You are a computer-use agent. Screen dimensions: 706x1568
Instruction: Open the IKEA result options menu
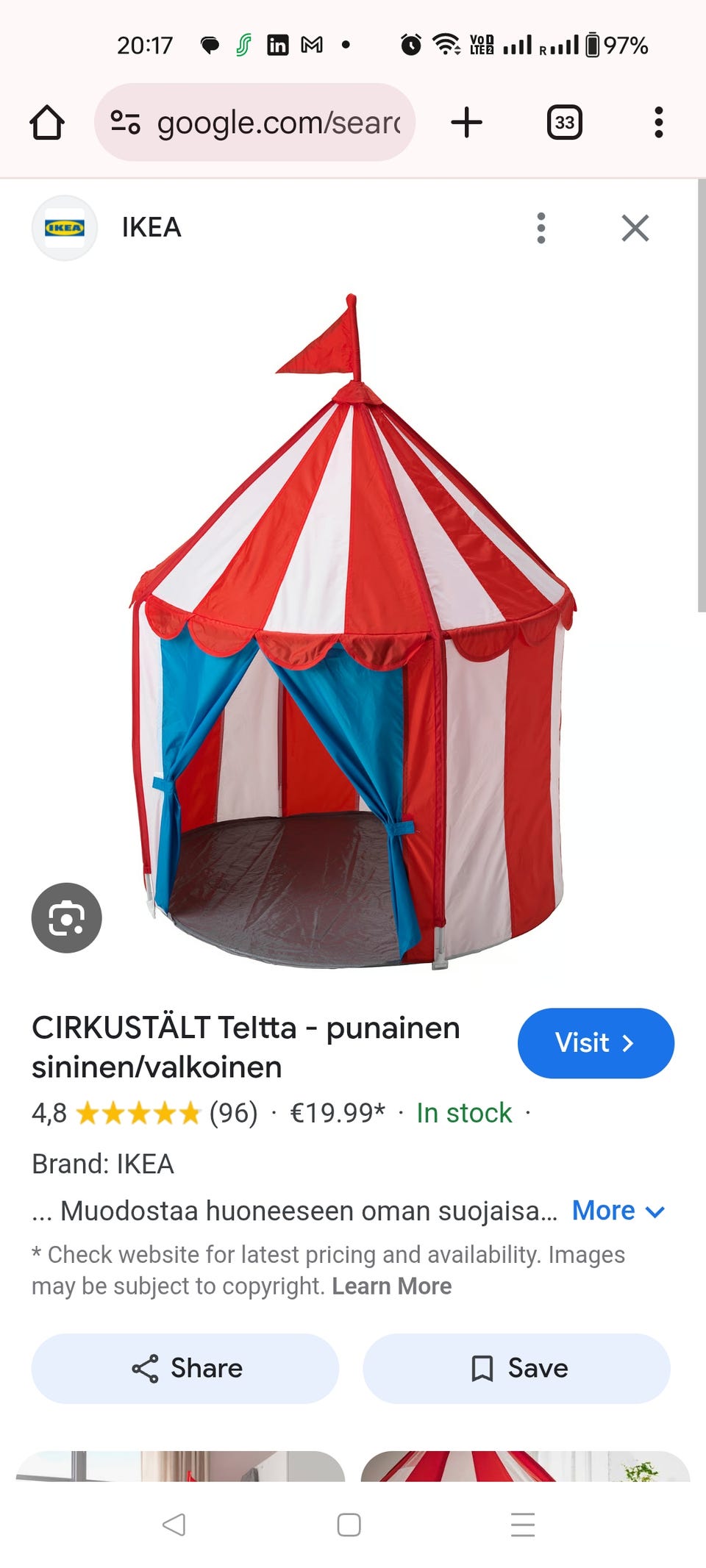coord(541,228)
